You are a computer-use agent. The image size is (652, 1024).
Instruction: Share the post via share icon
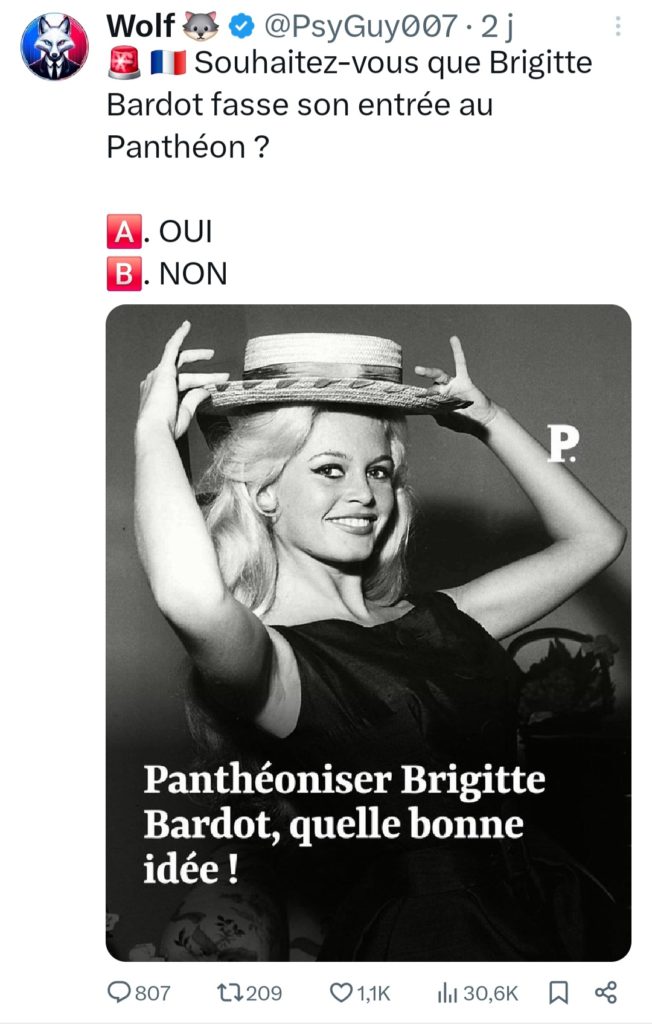point(606,993)
